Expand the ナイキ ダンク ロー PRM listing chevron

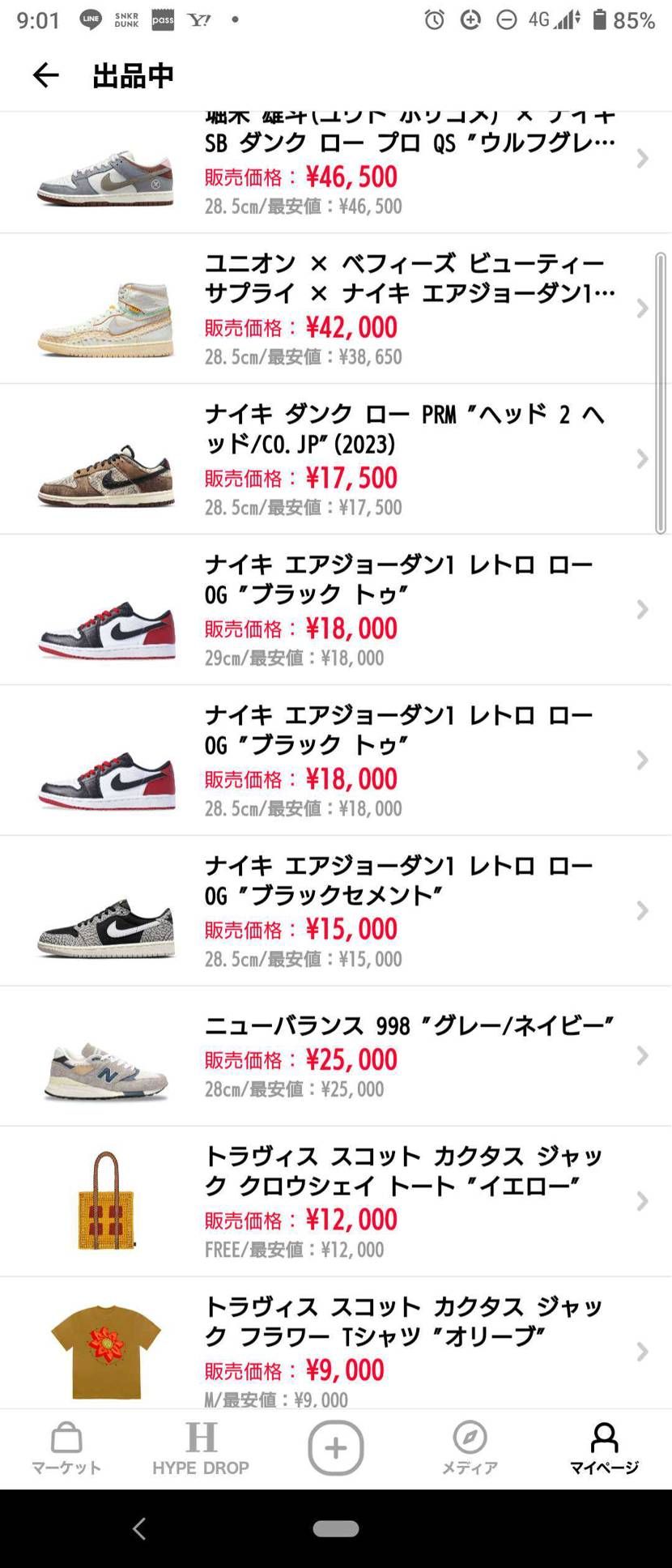click(x=641, y=458)
